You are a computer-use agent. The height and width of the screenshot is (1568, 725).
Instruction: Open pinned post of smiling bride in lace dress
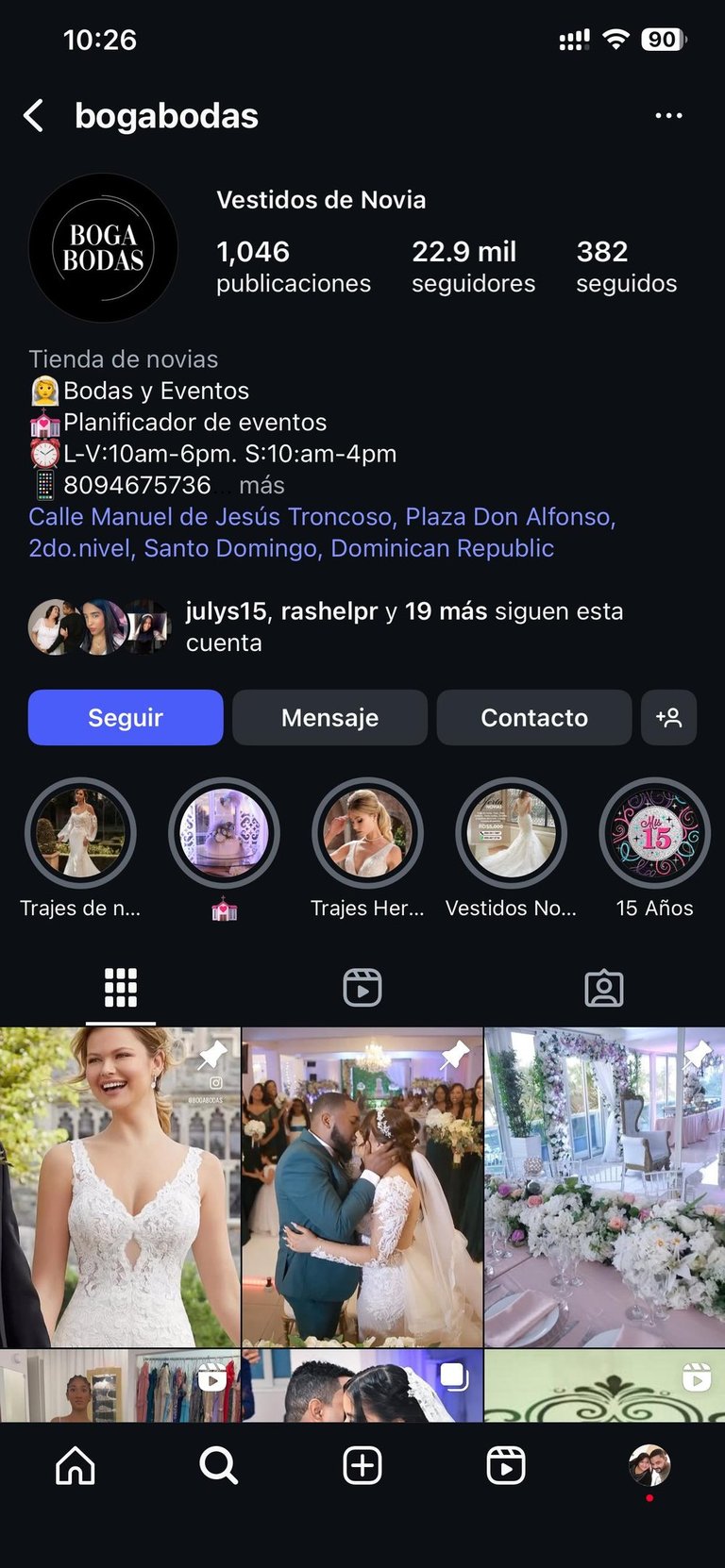[x=120, y=1187]
